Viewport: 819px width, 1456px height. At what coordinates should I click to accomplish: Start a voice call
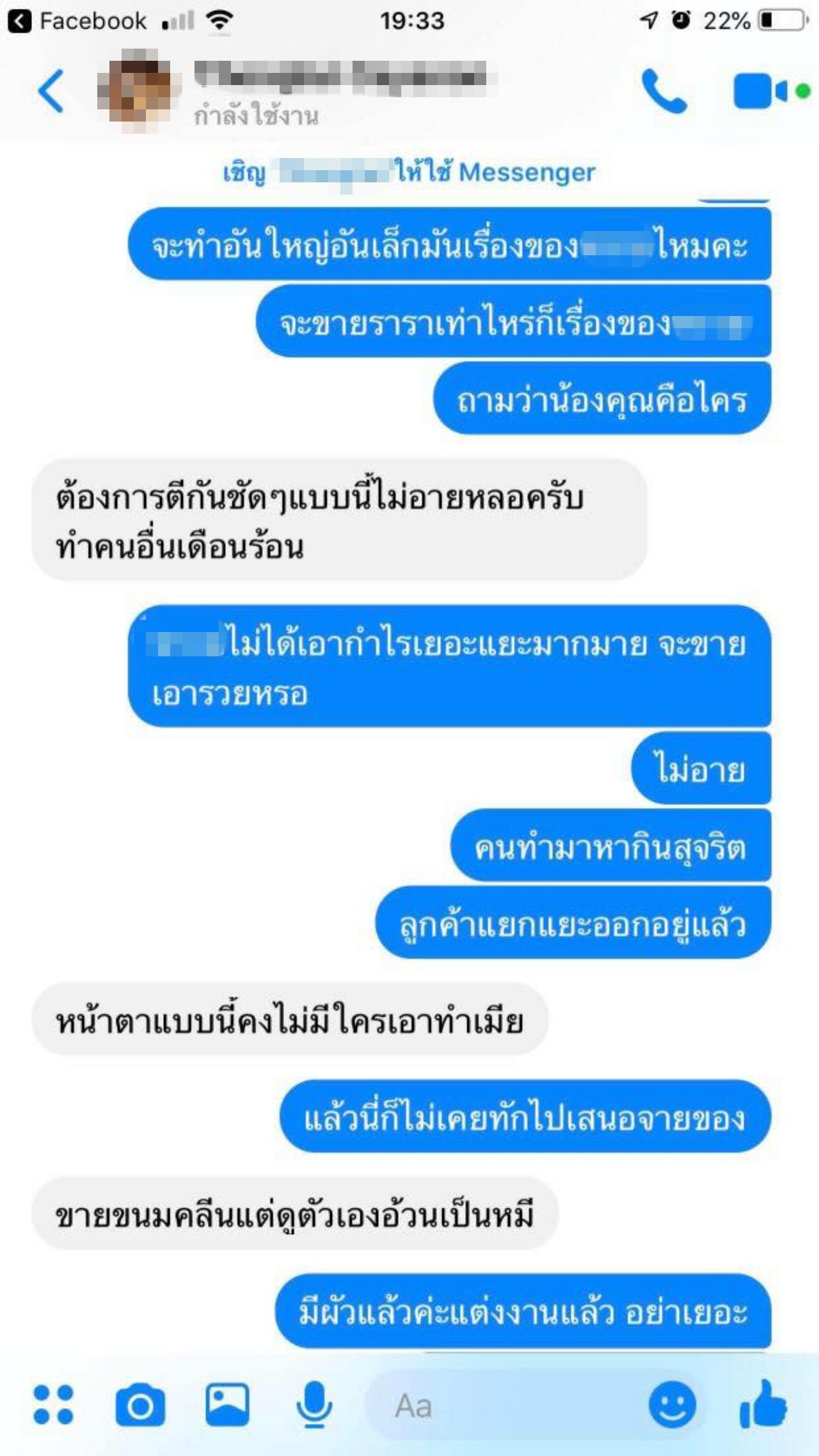coord(664,91)
